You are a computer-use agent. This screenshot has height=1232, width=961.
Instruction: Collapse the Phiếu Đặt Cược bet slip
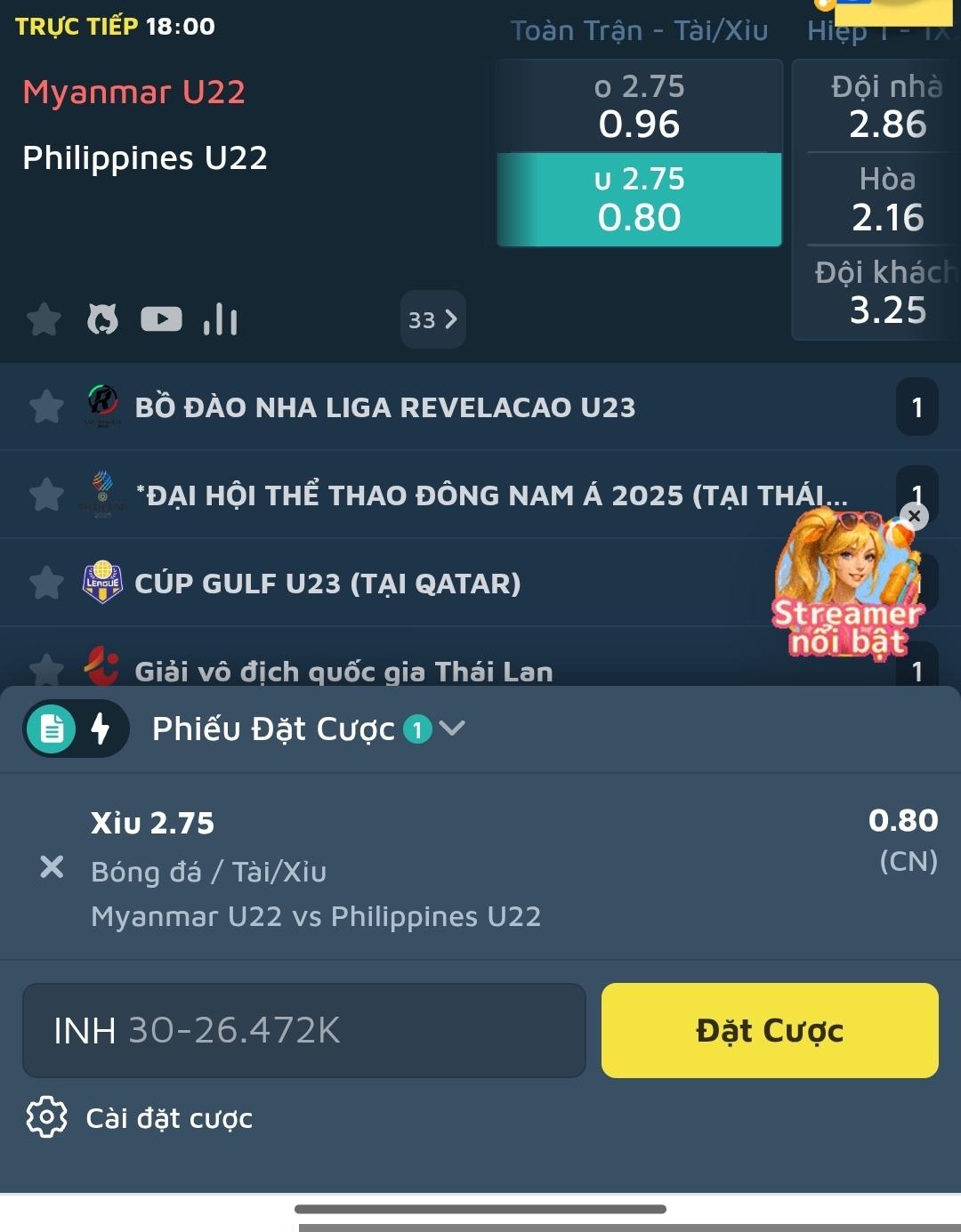(452, 729)
